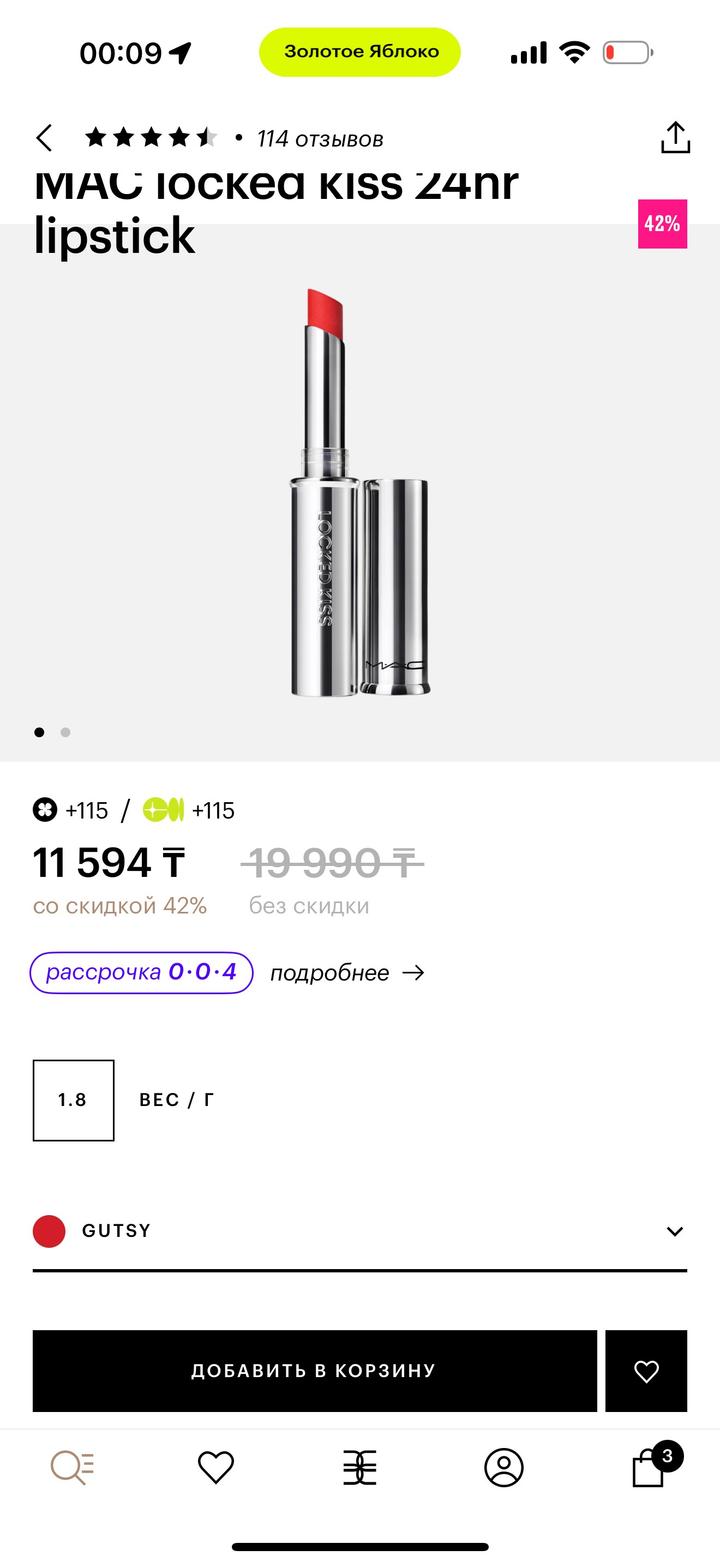This screenshot has width=720, height=1564.
Task: Share this MAC lipstick product
Action: point(675,138)
